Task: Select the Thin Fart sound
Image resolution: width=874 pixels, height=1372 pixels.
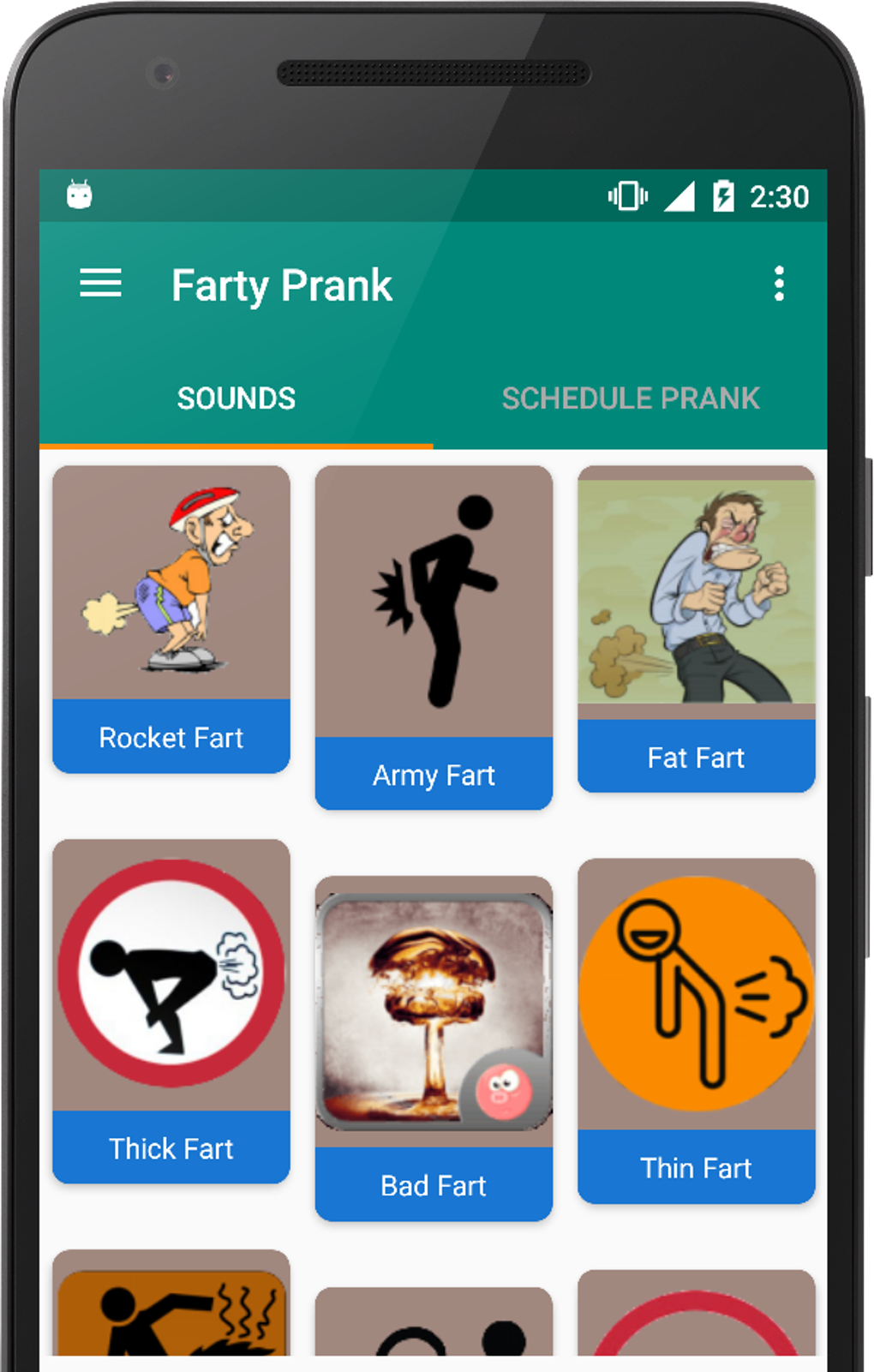Action: (x=696, y=1030)
